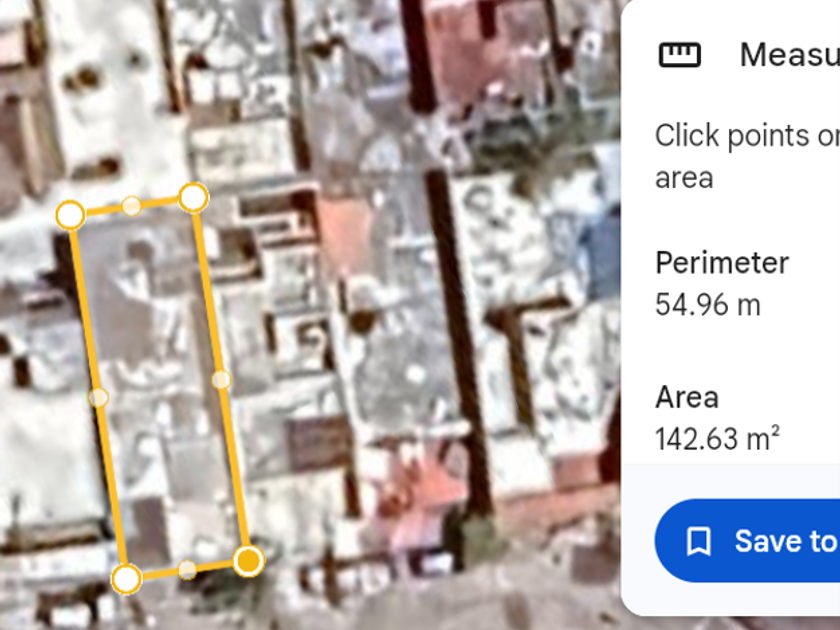The image size is (840, 630).
Task: Select the filled orange vertex of the polygon
Action: (x=249, y=561)
